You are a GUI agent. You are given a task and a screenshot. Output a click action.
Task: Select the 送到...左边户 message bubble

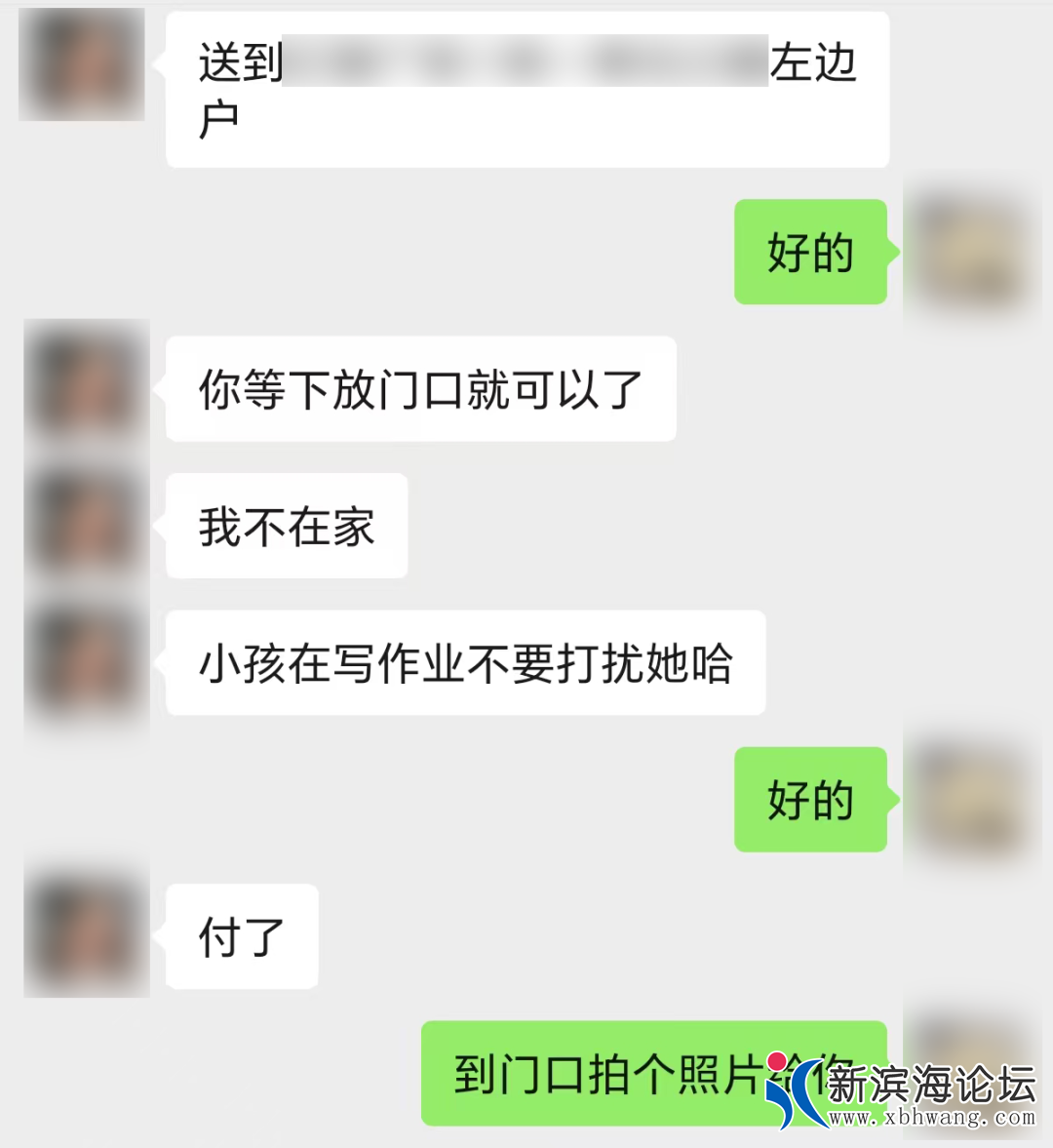526,88
